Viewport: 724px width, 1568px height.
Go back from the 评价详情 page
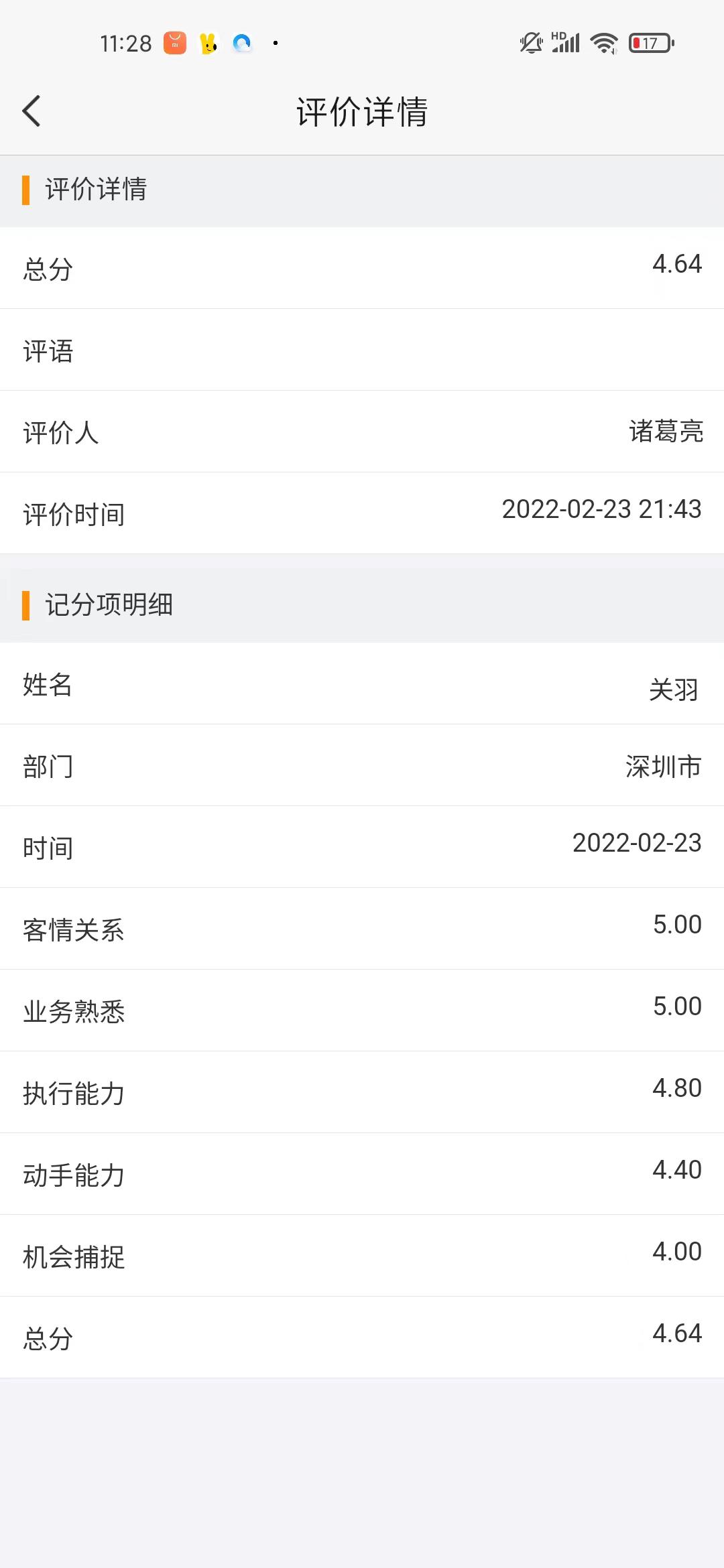[32, 111]
